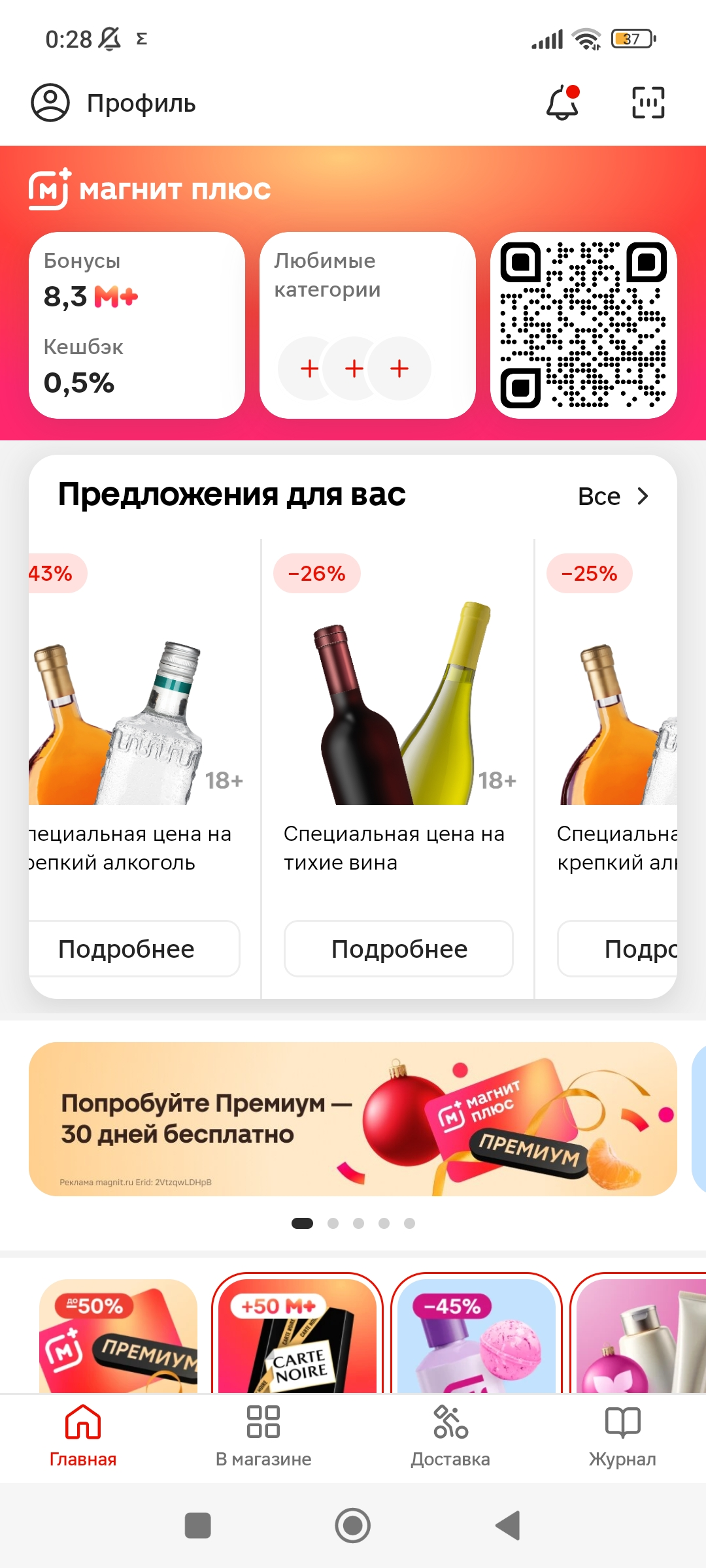Open the −45% cosmetics story tile
Screen dimensions: 706x1568
coord(477,1335)
